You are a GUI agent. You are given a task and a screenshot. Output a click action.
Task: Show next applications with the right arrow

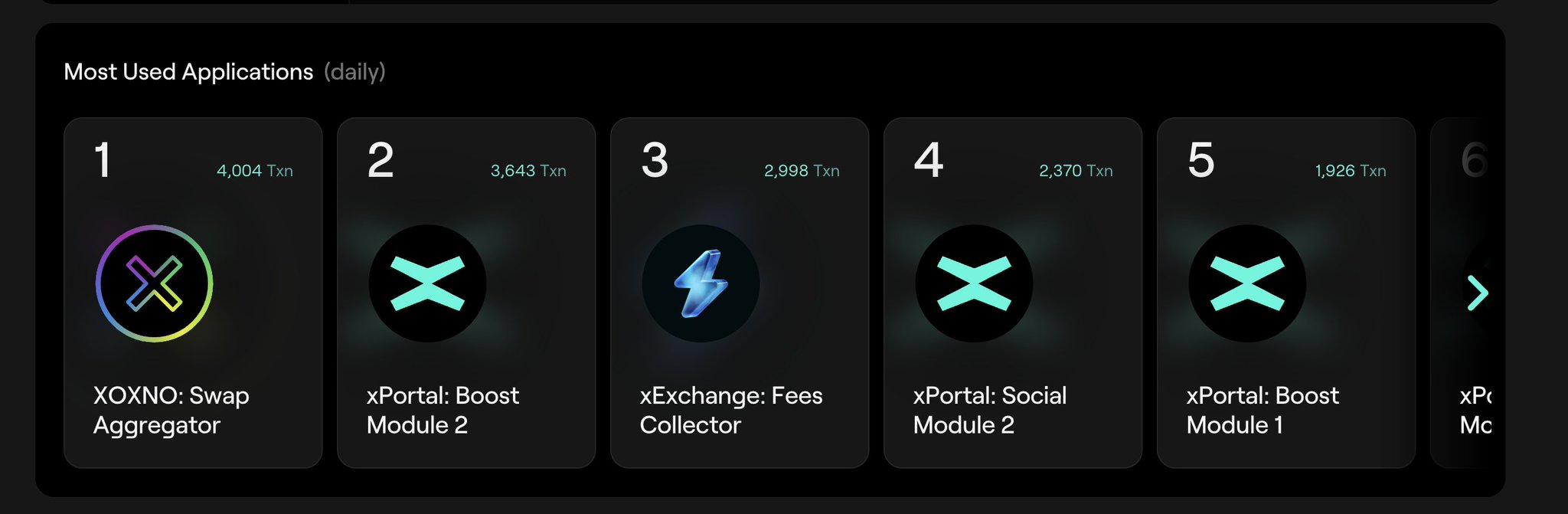tap(1478, 293)
